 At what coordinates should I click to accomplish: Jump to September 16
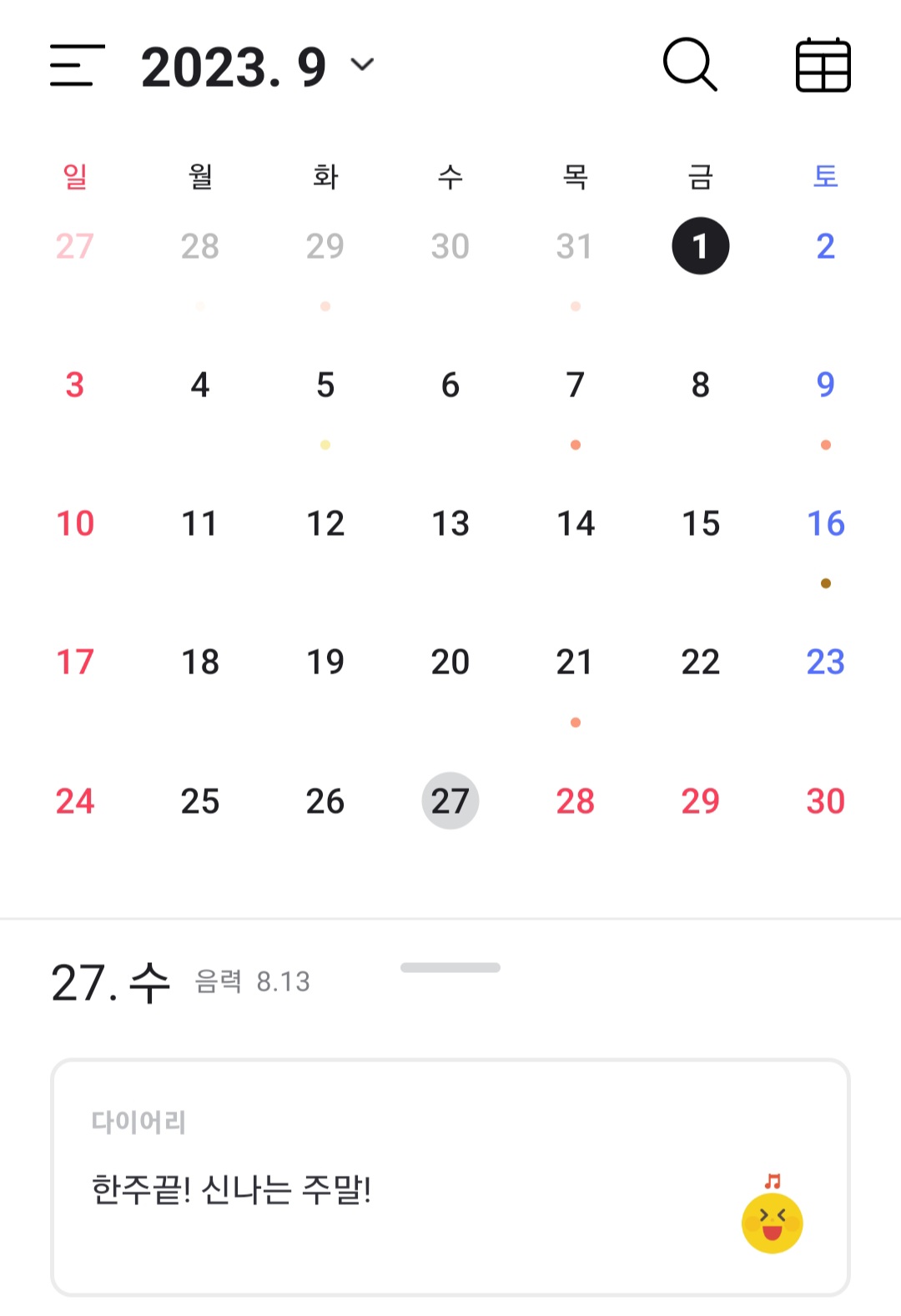coord(825,524)
